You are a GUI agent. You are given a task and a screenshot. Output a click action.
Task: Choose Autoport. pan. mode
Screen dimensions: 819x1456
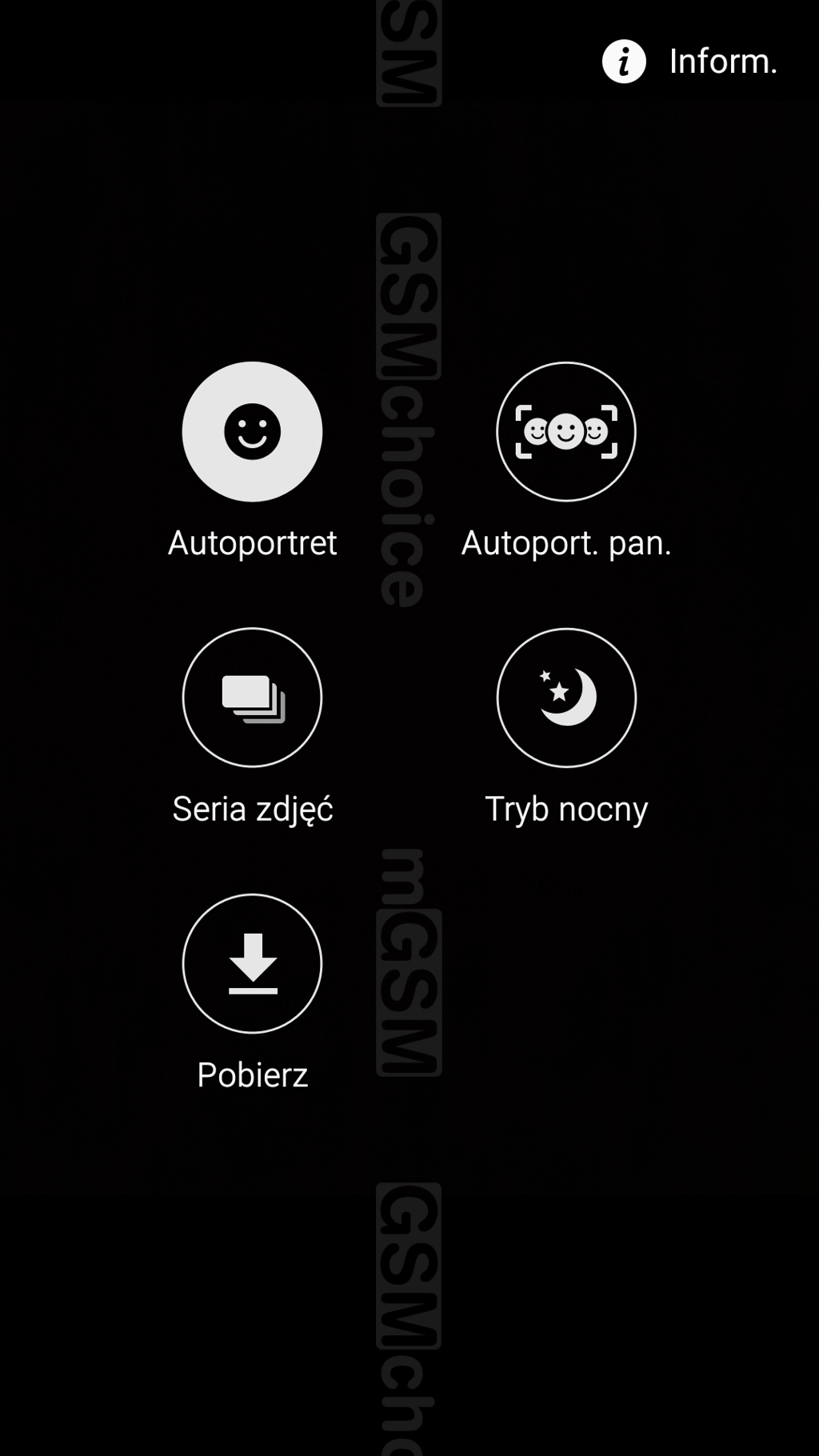pos(566,432)
